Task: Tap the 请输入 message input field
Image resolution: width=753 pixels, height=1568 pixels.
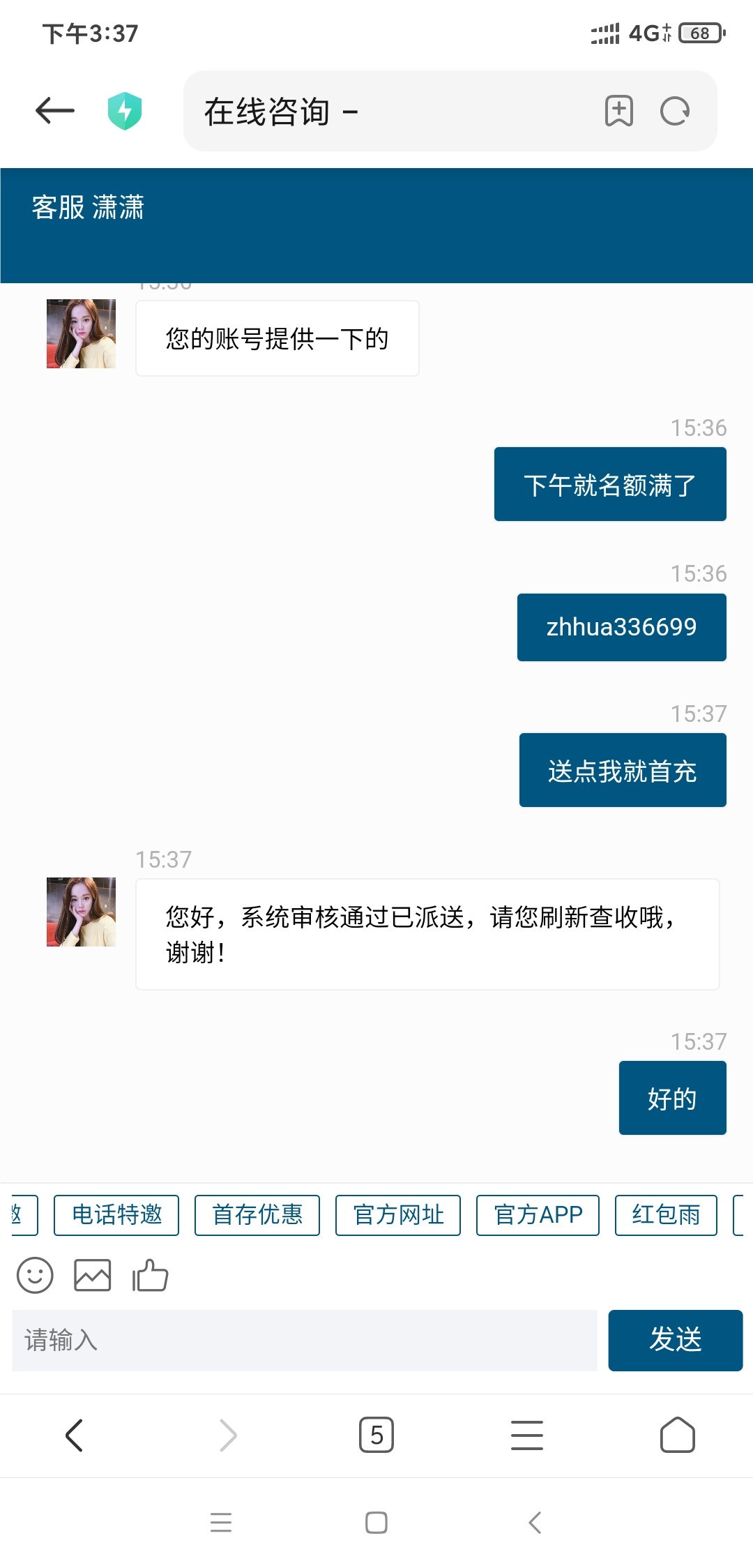Action: pyautogui.click(x=300, y=1339)
